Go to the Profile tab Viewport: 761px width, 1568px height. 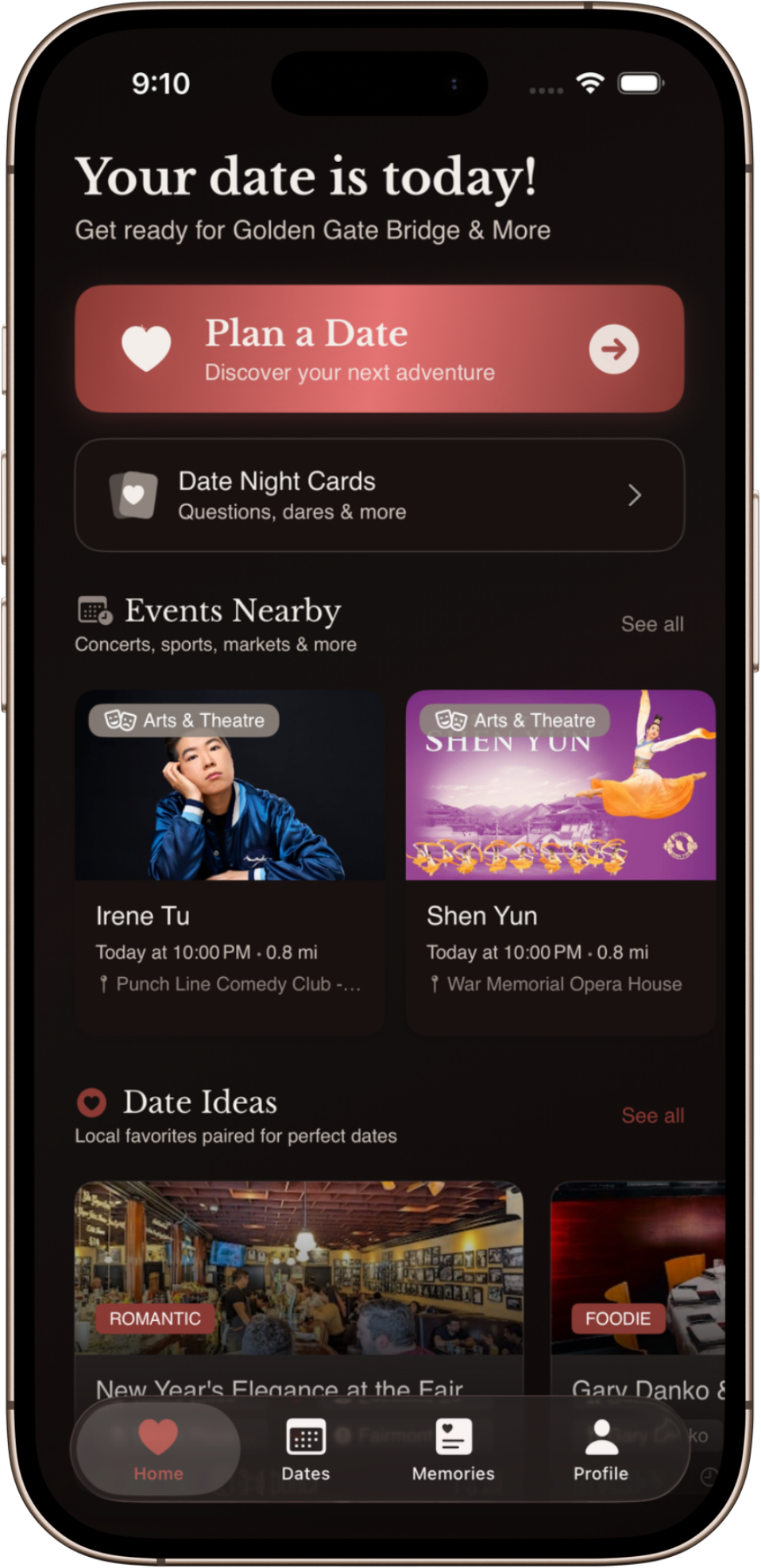[601, 1450]
